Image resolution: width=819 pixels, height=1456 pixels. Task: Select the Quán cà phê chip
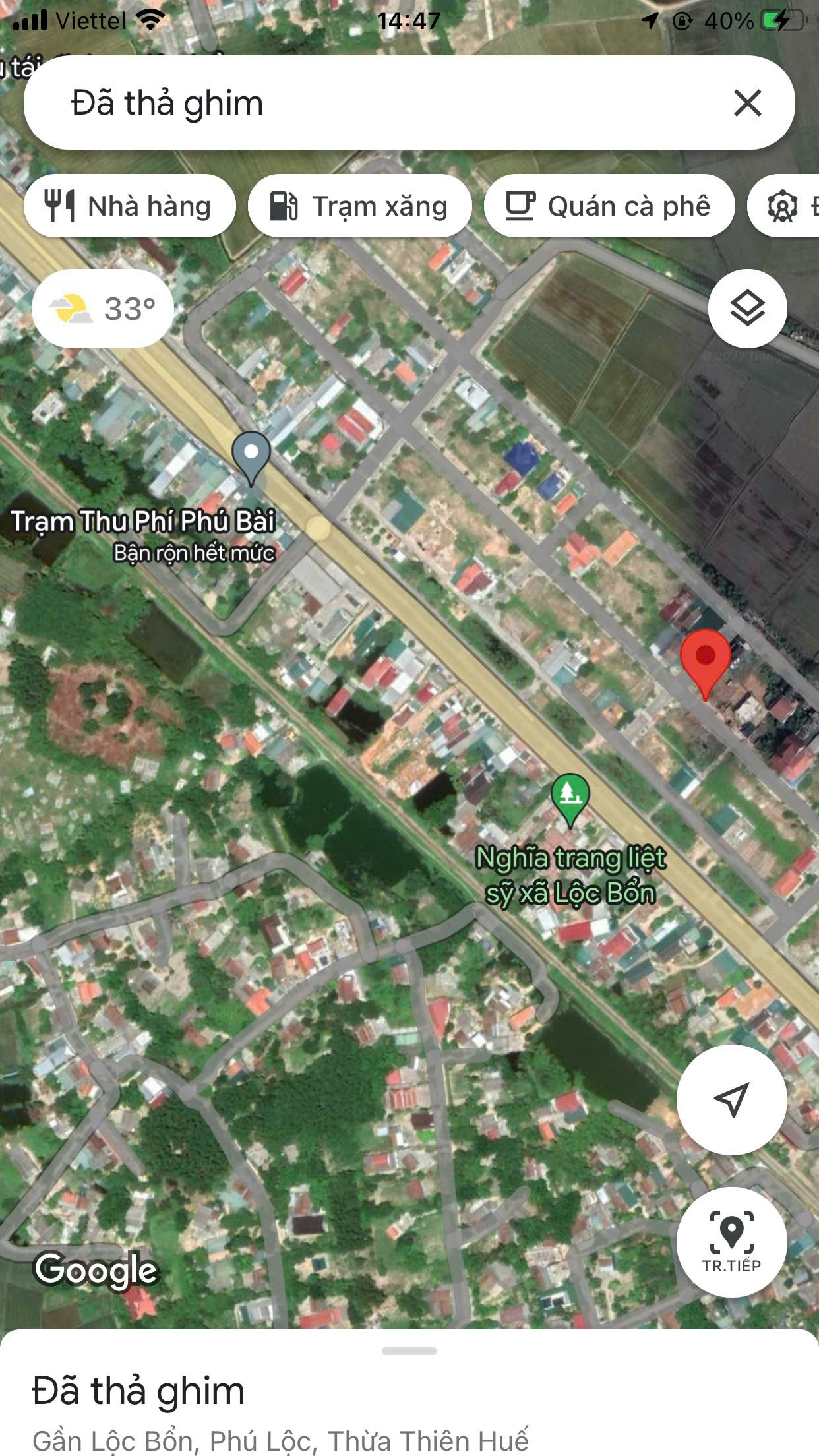click(609, 206)
